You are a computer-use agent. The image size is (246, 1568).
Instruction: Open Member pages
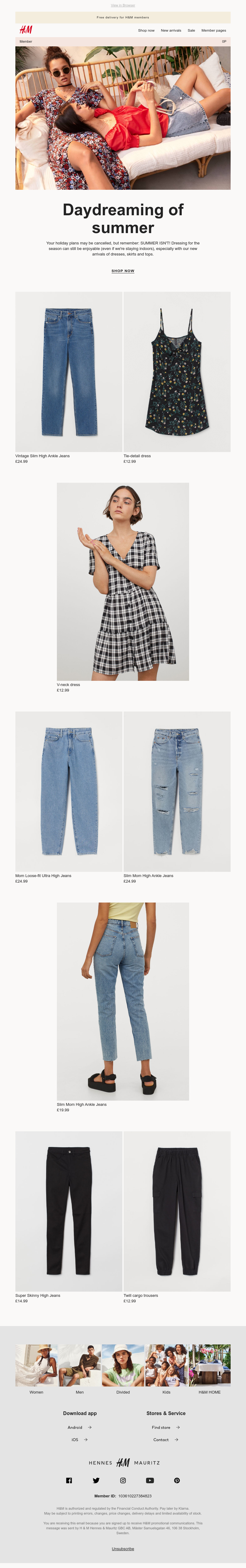coord(214,30)
